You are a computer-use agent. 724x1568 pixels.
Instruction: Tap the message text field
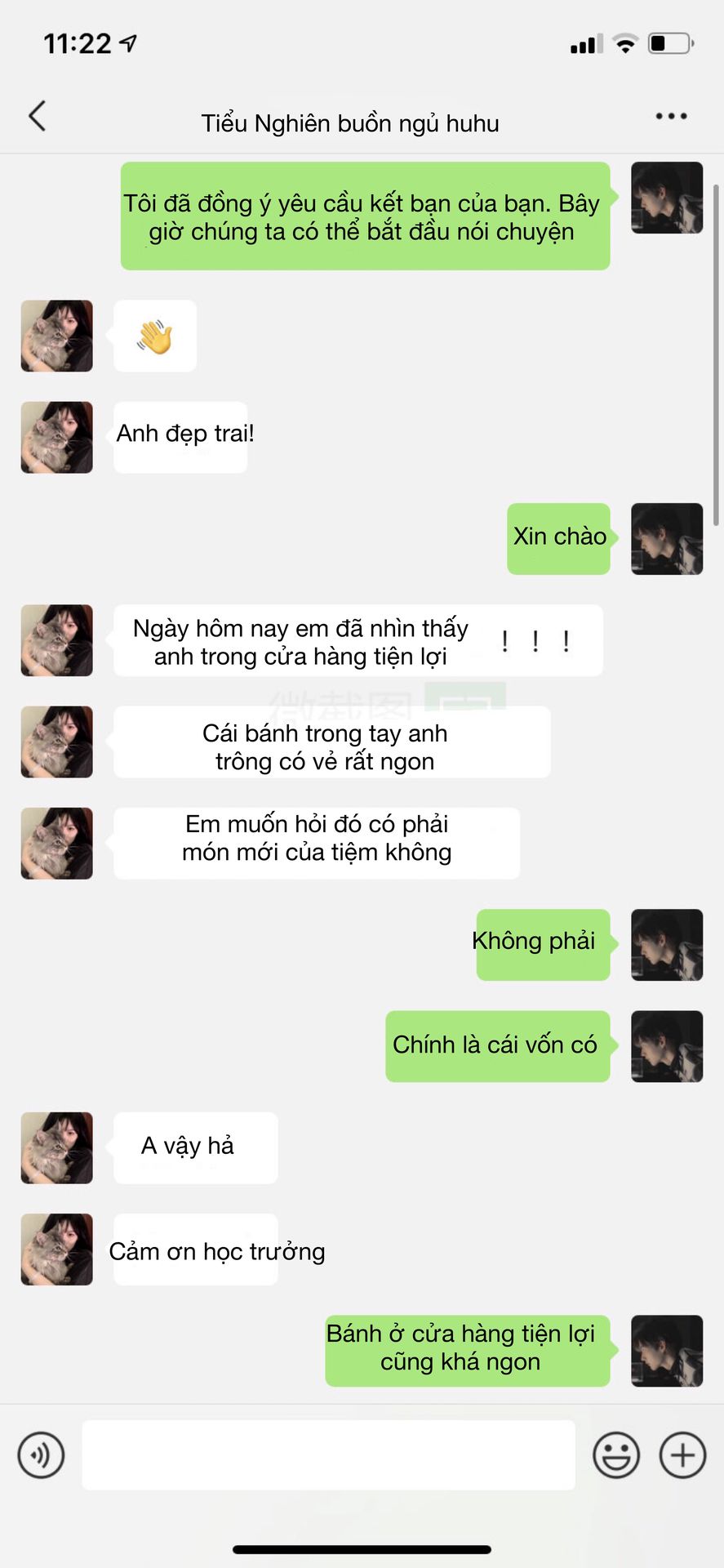pyautogui.click(x=328, y=1454)
